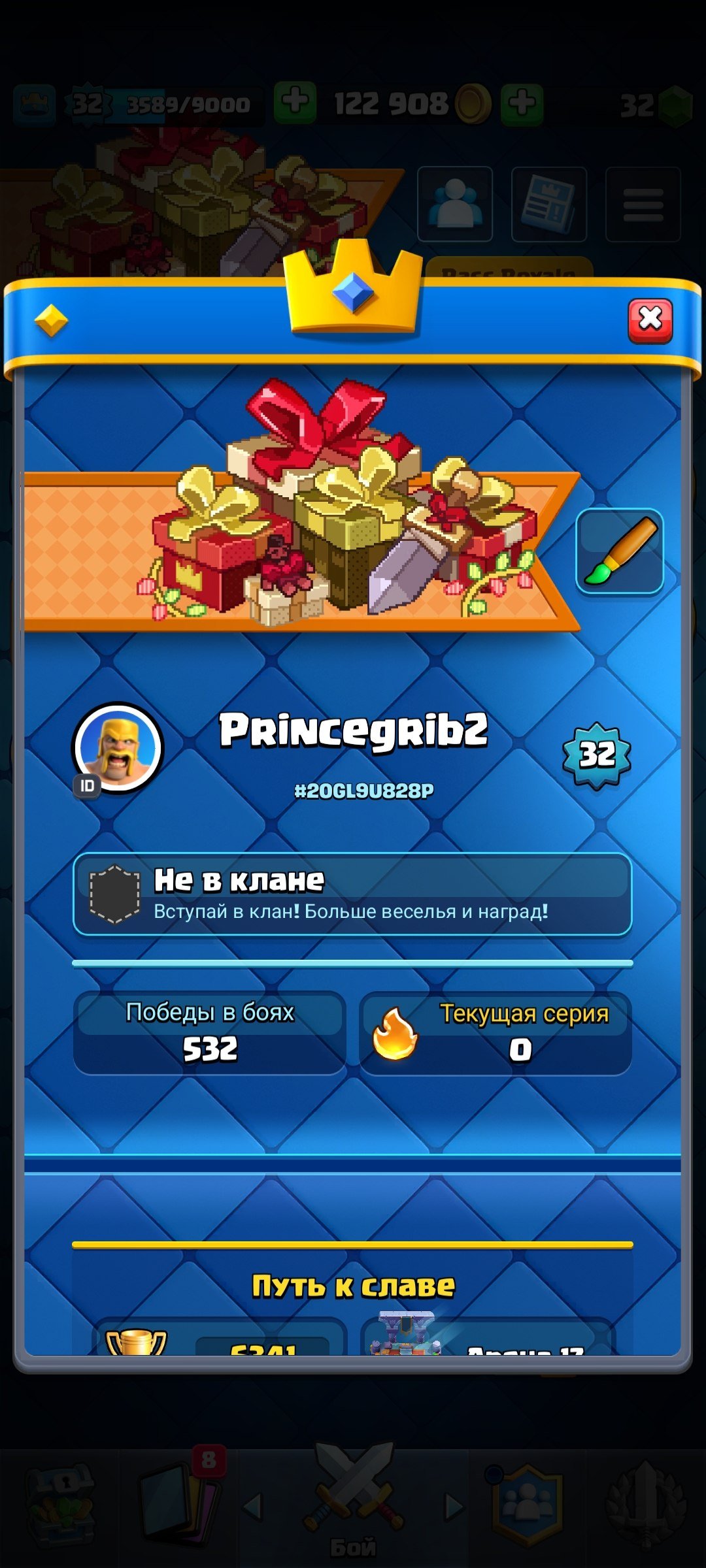Copy the player tag #20GL9U828P
Image resolution: width=706 pixels, height=1568 pixels.
(x=363, y=791)
